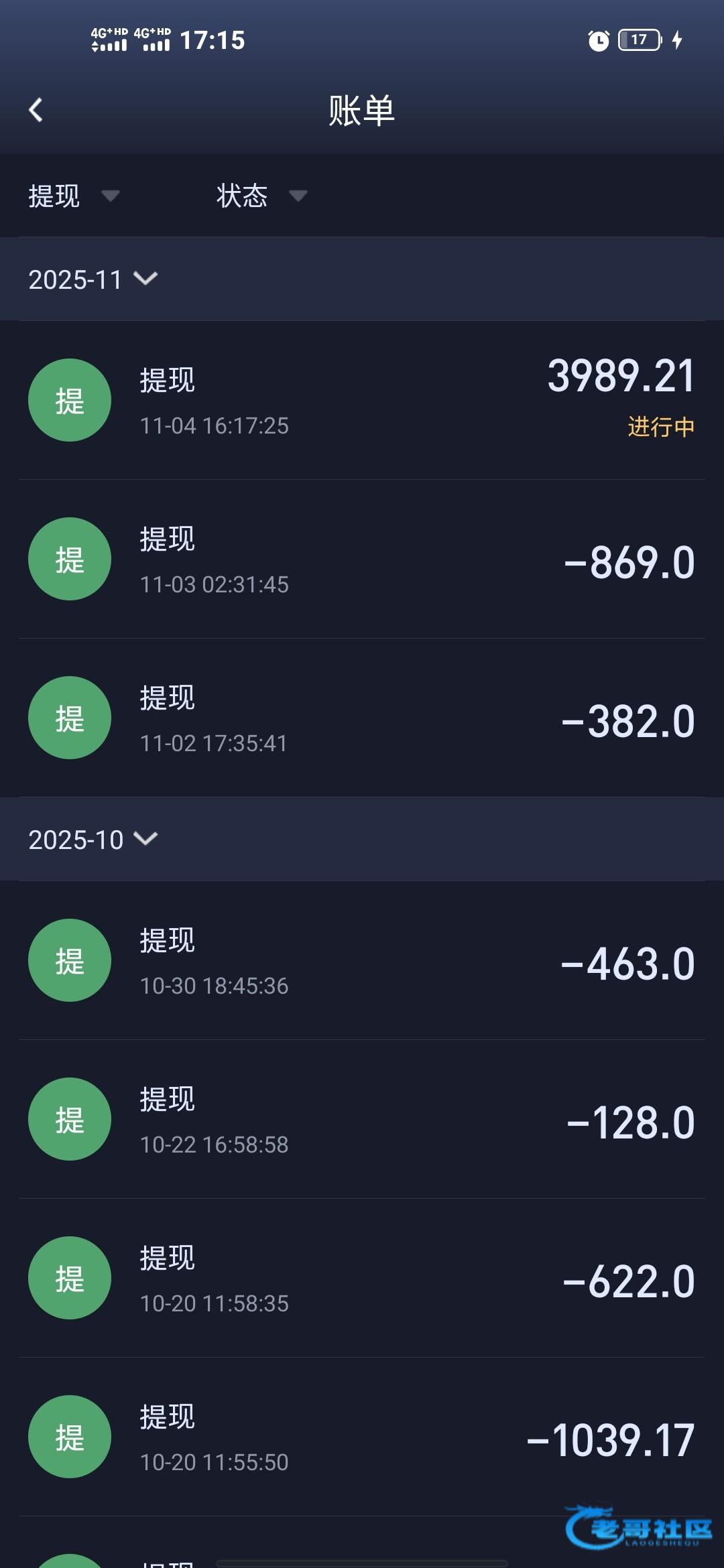Open the in-progress 3989.21 withdrawal record
The height and width of the screenshot is (1568, 724).
point(362,400)
